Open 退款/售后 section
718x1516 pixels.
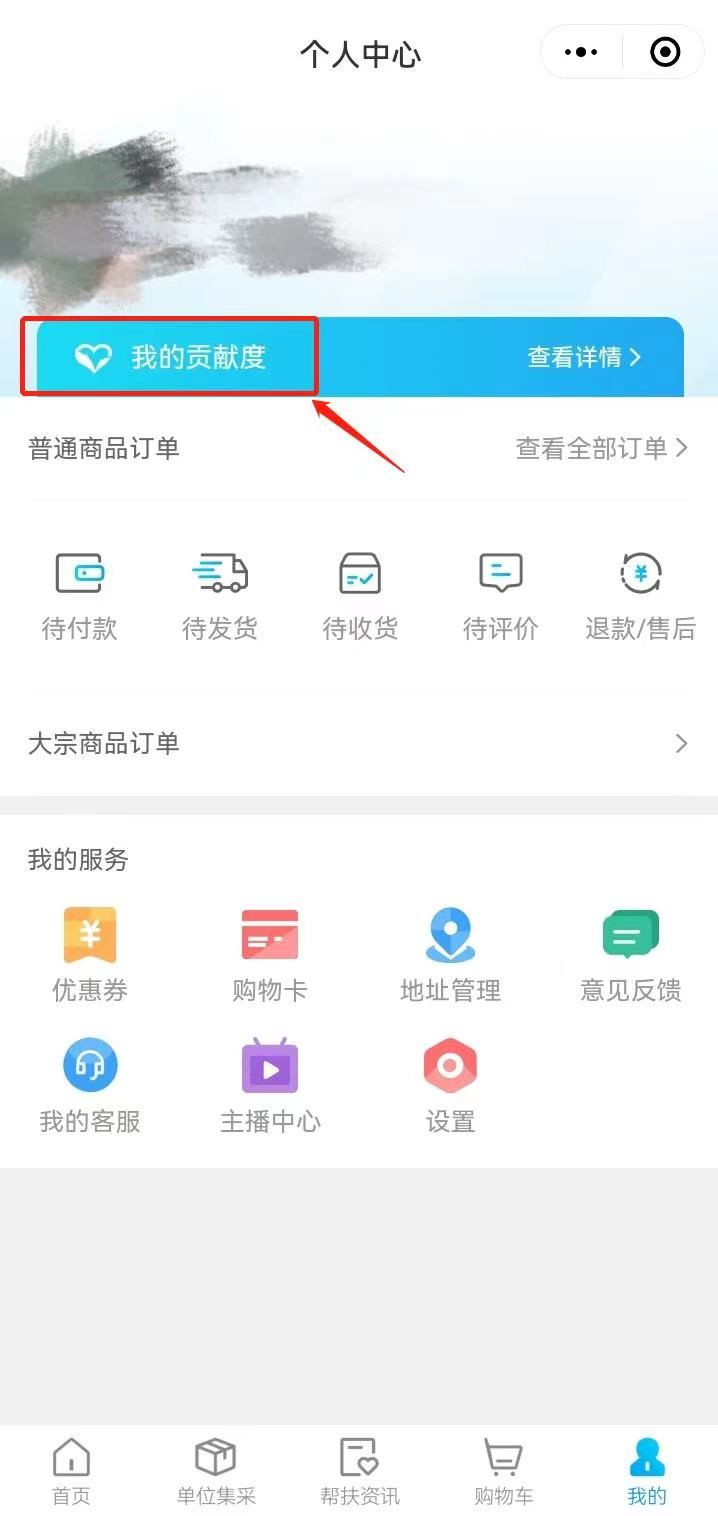click(640, 596)
